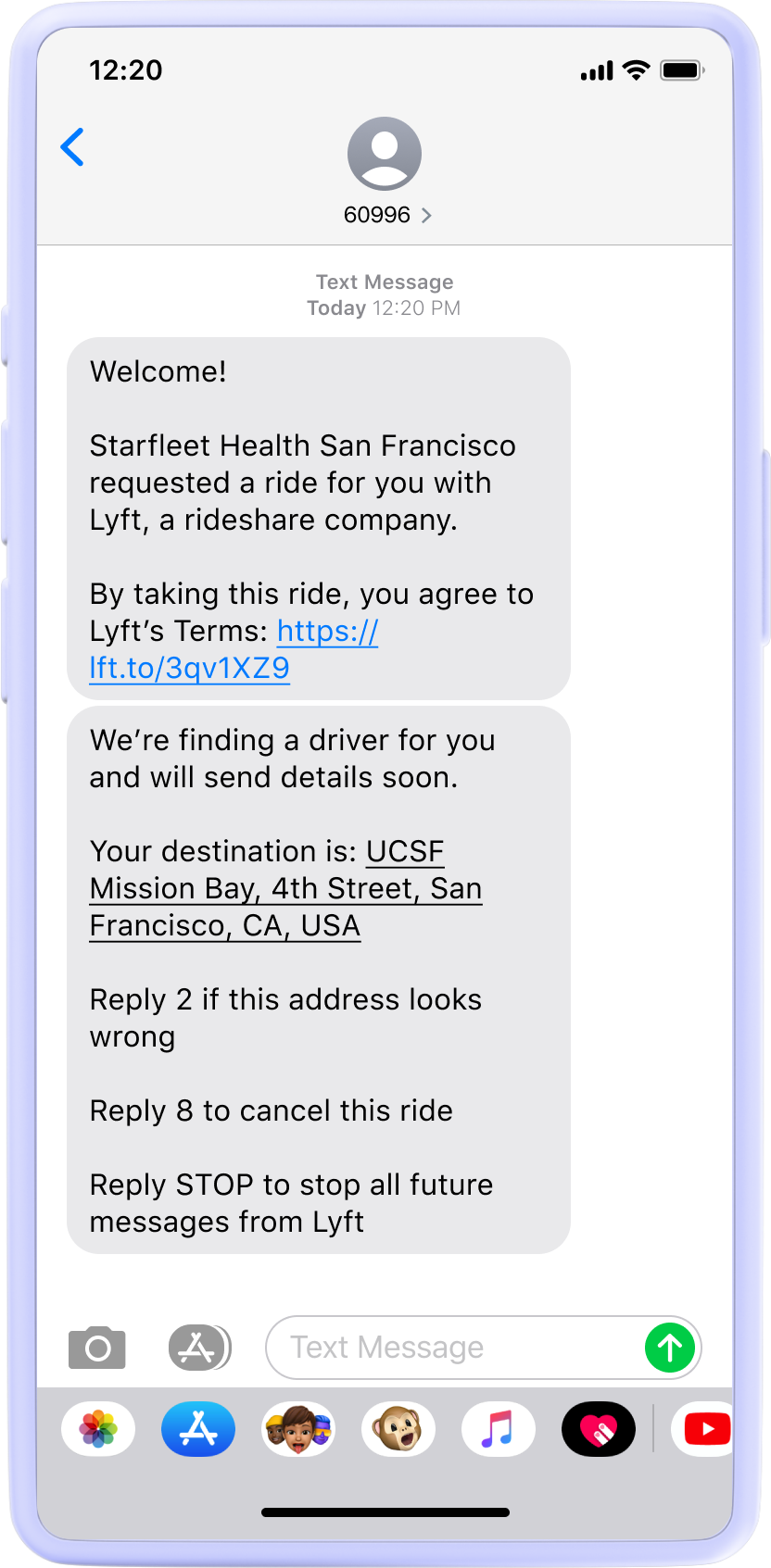Toggle the App Store apps drawer icon

(x=198, y=1348)
